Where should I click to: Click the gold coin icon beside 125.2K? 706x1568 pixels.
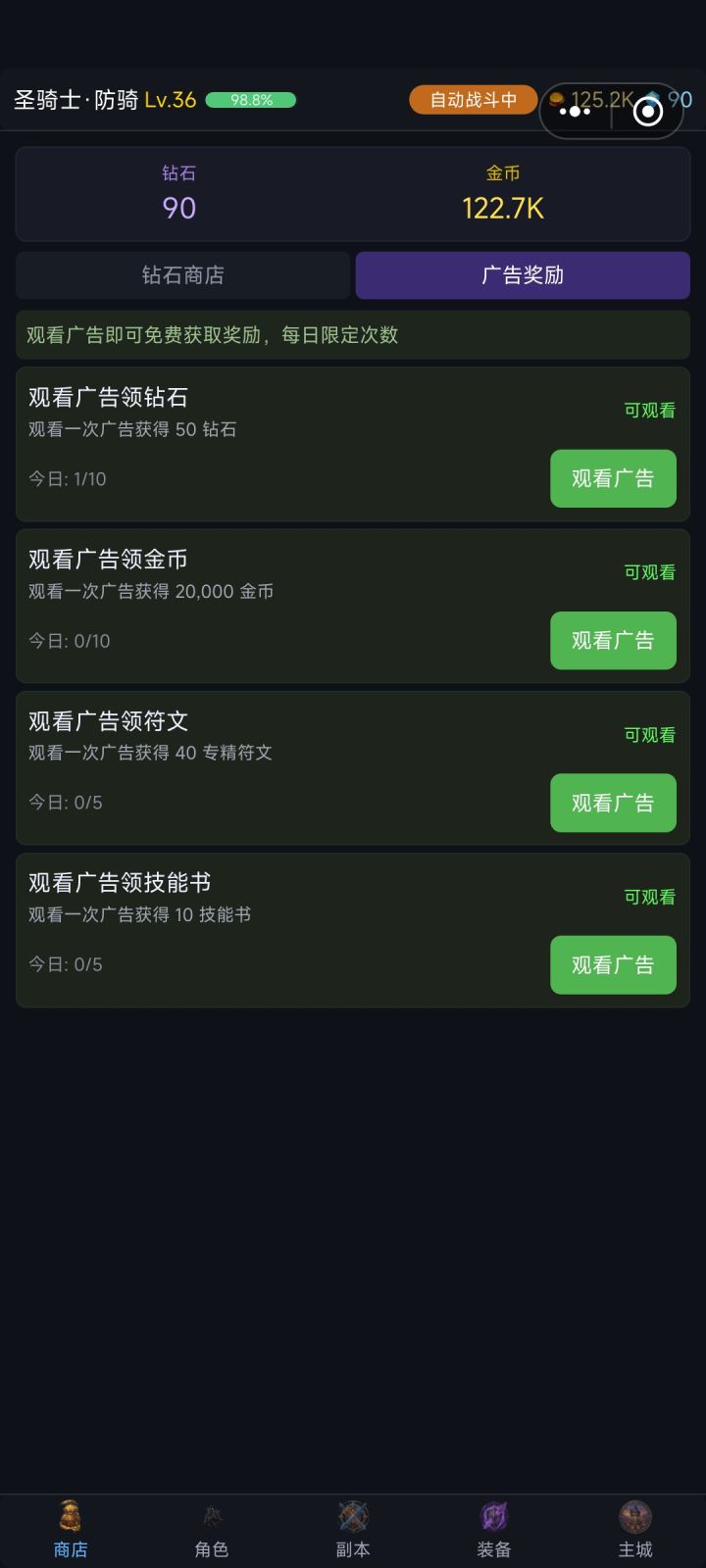point(555,100)
